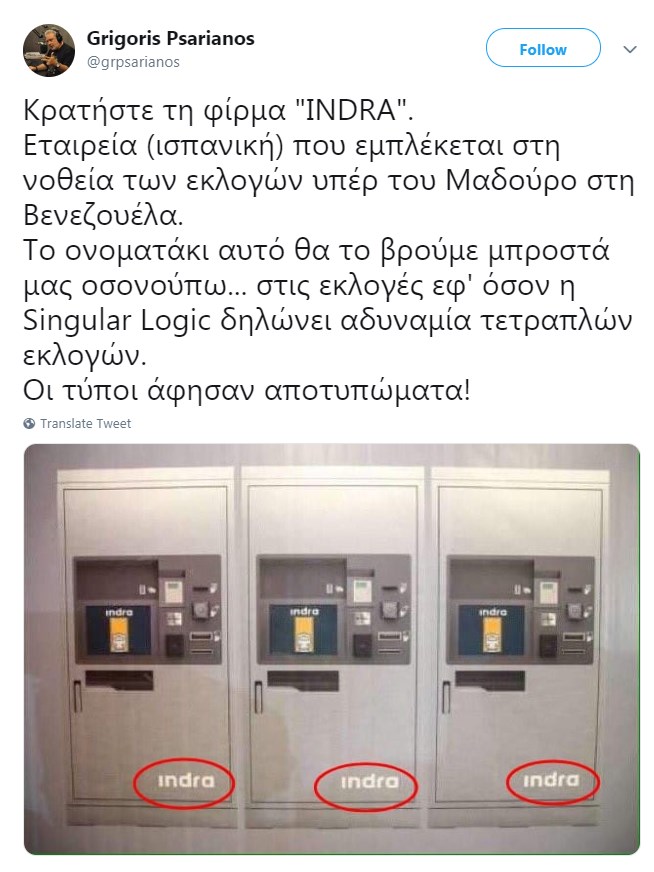
Task: Follow Grigoris Psarianos
Action: click(x=542, y=49)
